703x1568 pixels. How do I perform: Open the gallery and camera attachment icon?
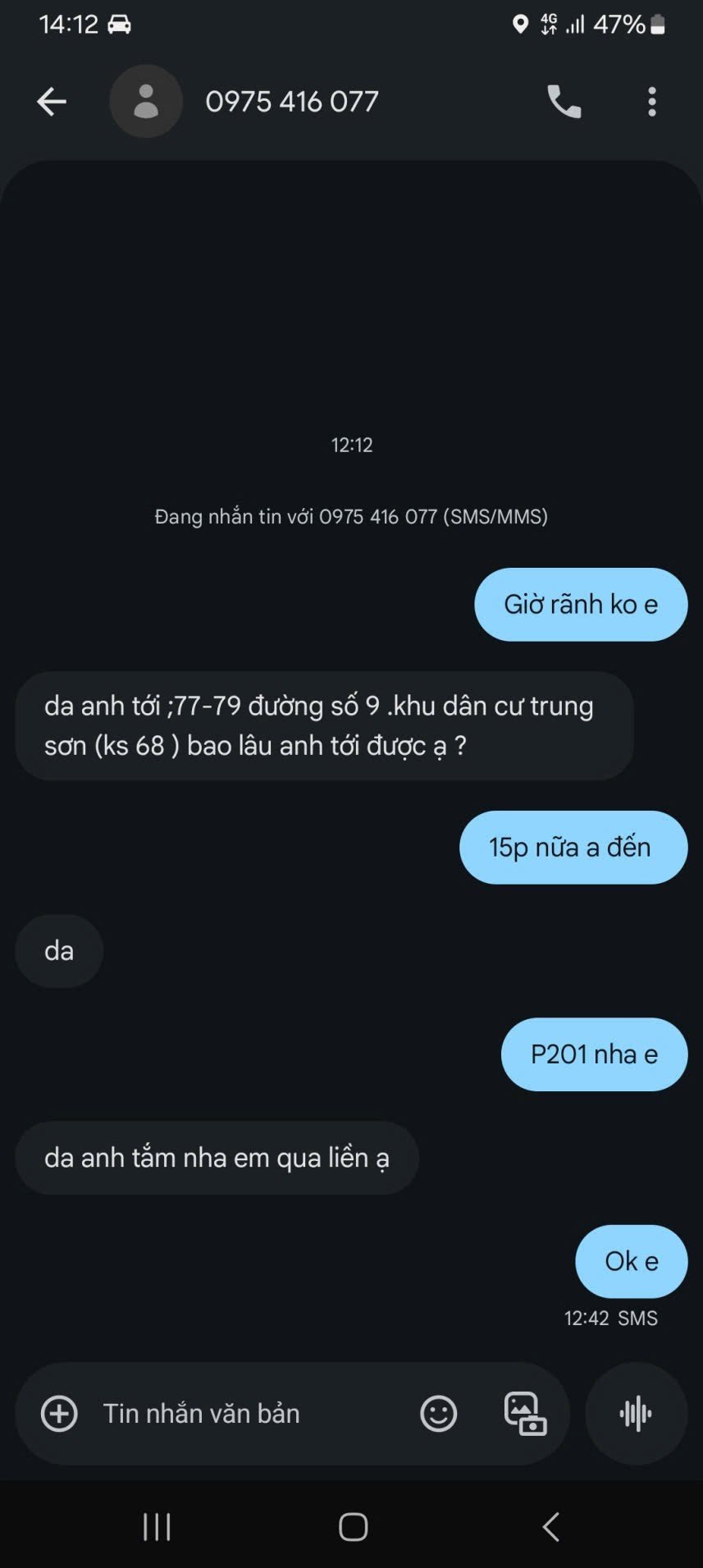525,1414
